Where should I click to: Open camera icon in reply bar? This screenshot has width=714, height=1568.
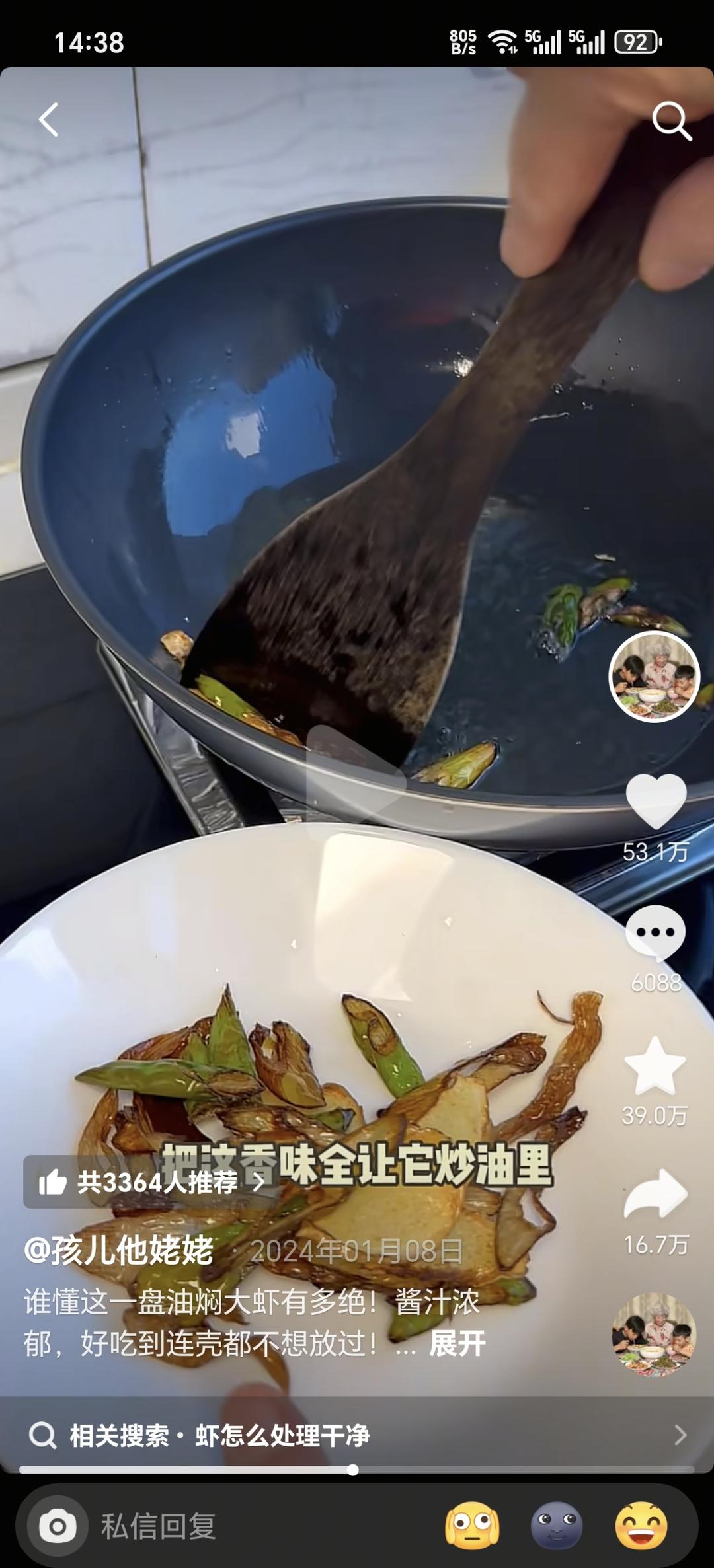click(x=58, y=1527)
